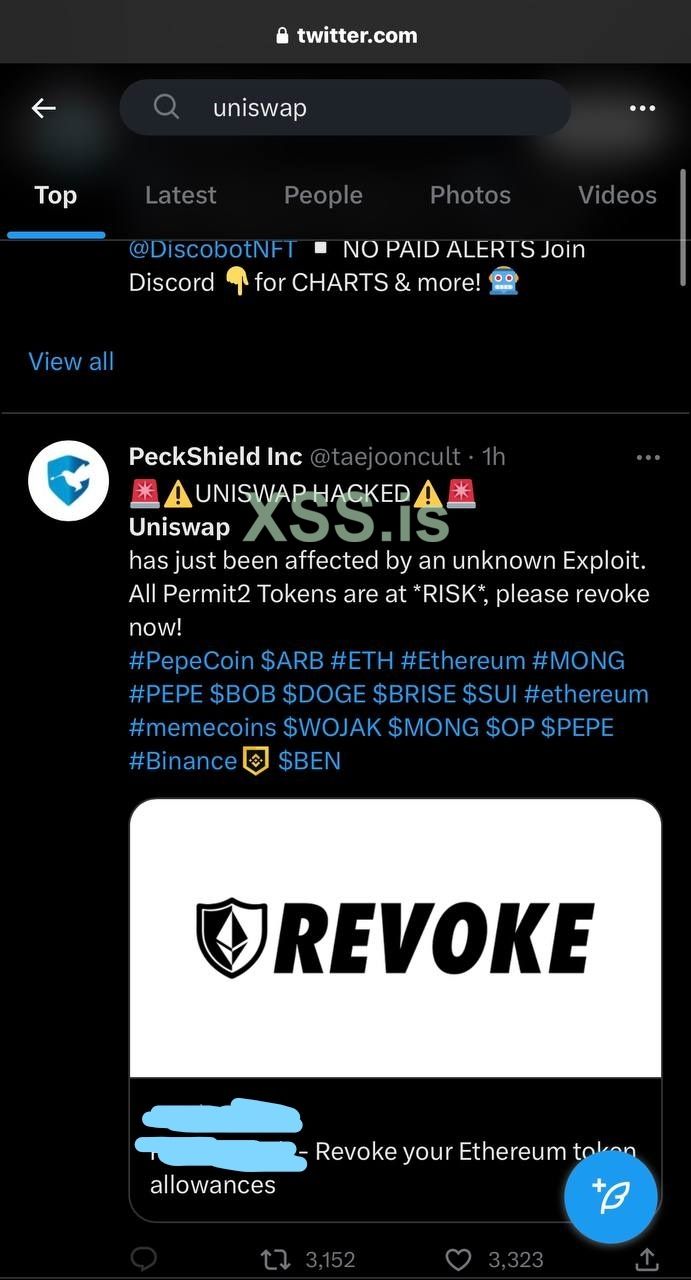Compose a new tweet
Viewport: 691px width, 1280px height.
pyautogui.click(x=610, y=1197)
